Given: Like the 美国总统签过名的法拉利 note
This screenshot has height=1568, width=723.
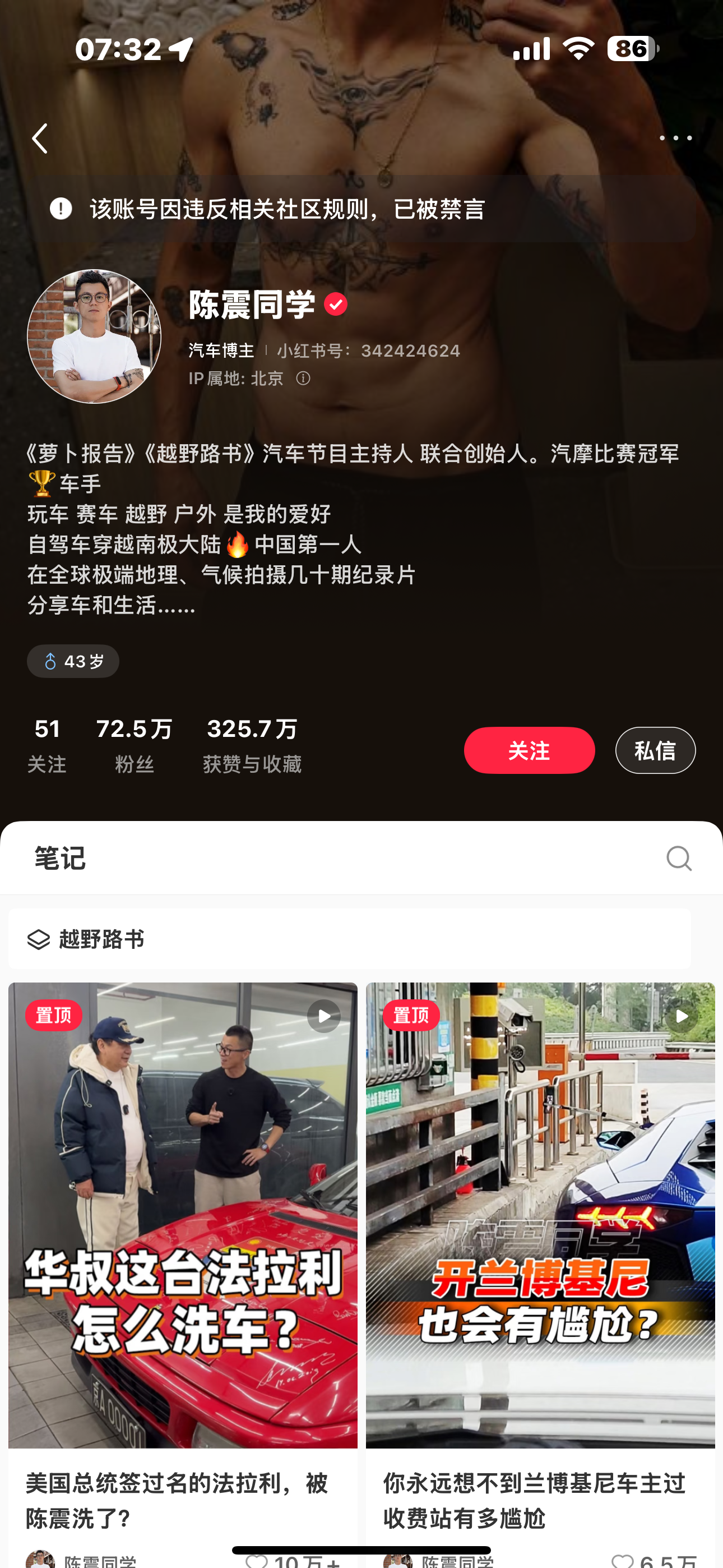Looking at the screenshot, I should click(x=257, y=1560).
